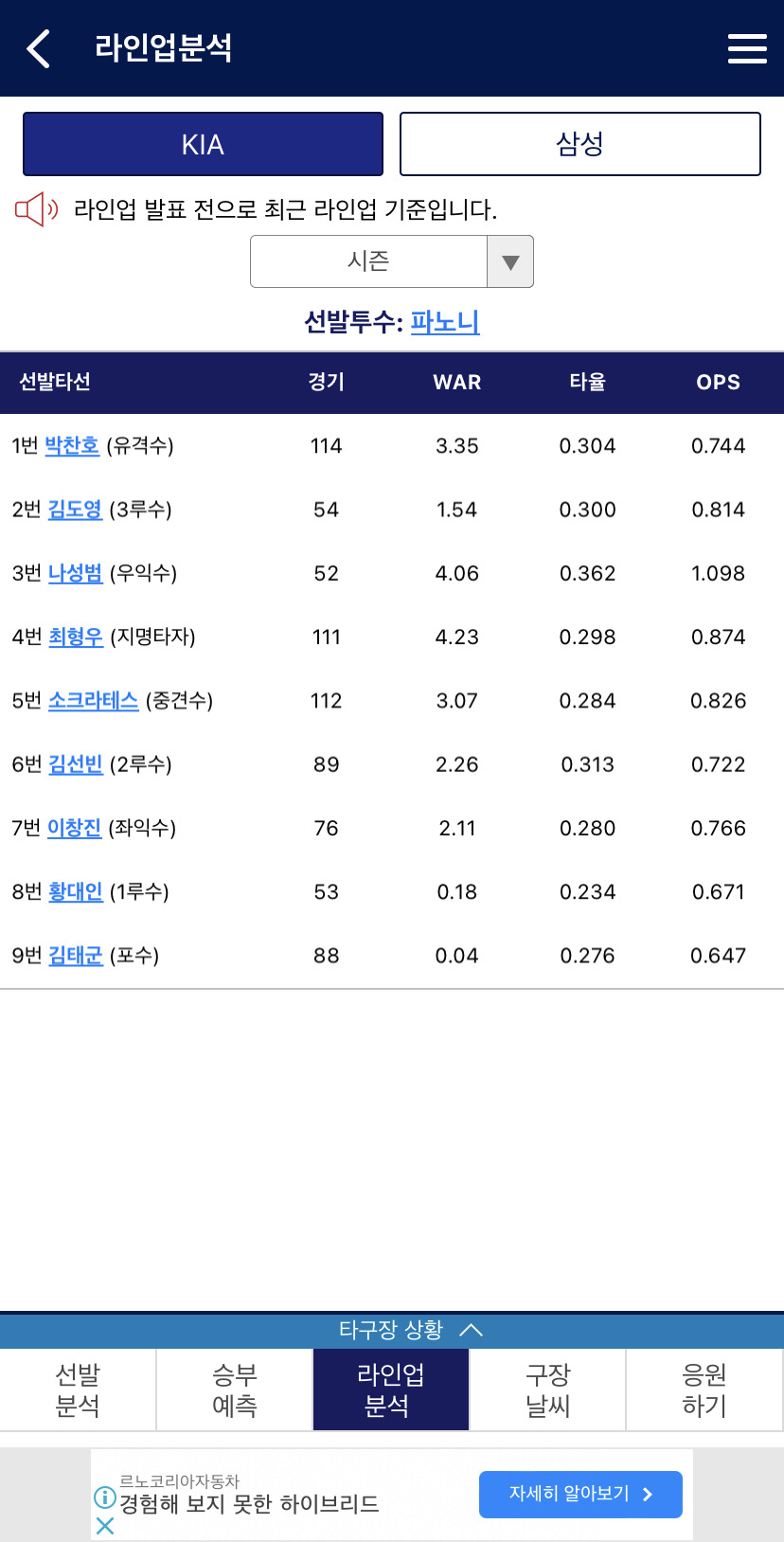
Task: Open 박찬호 player profile link
Action: pyautogui.click(x=73, y=445)
